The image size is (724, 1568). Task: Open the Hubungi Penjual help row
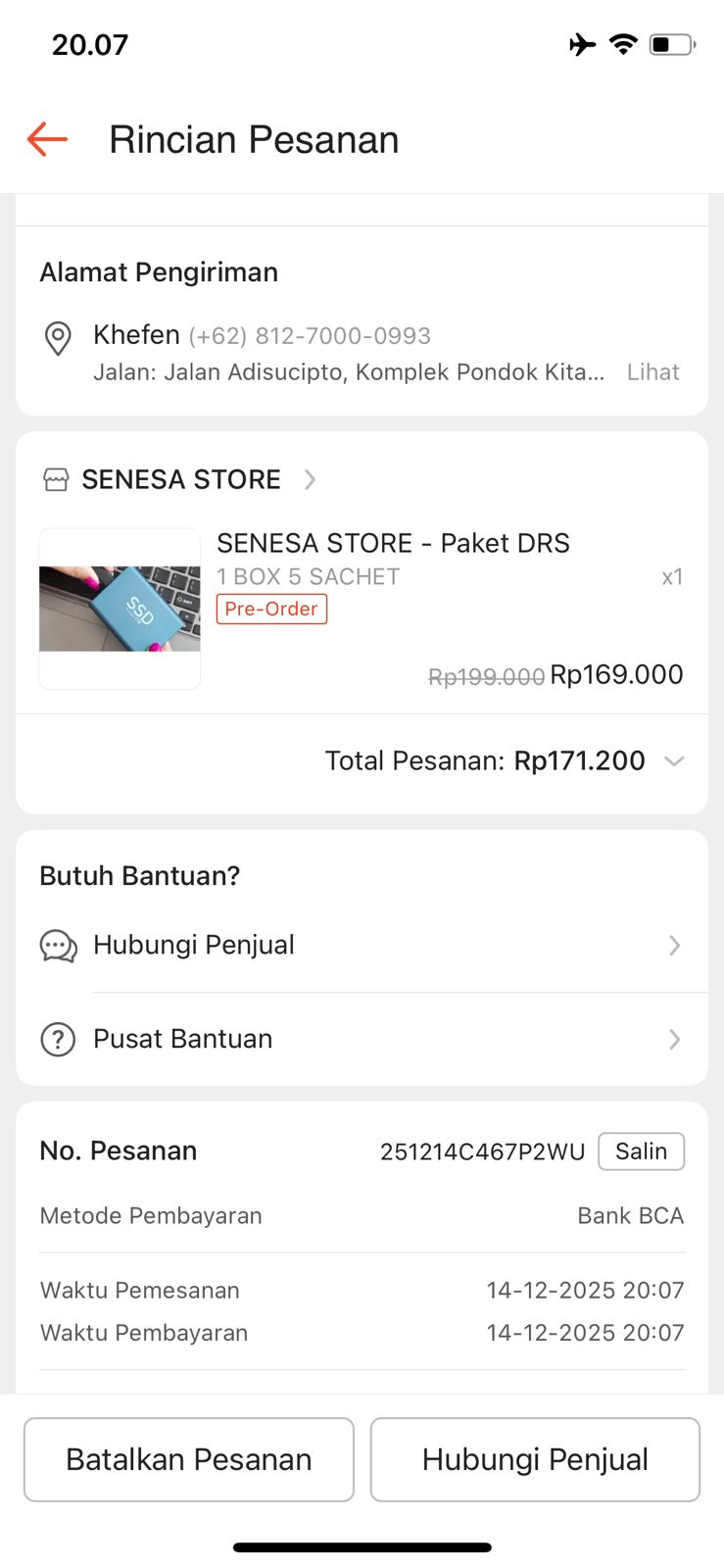pos(361,945)
